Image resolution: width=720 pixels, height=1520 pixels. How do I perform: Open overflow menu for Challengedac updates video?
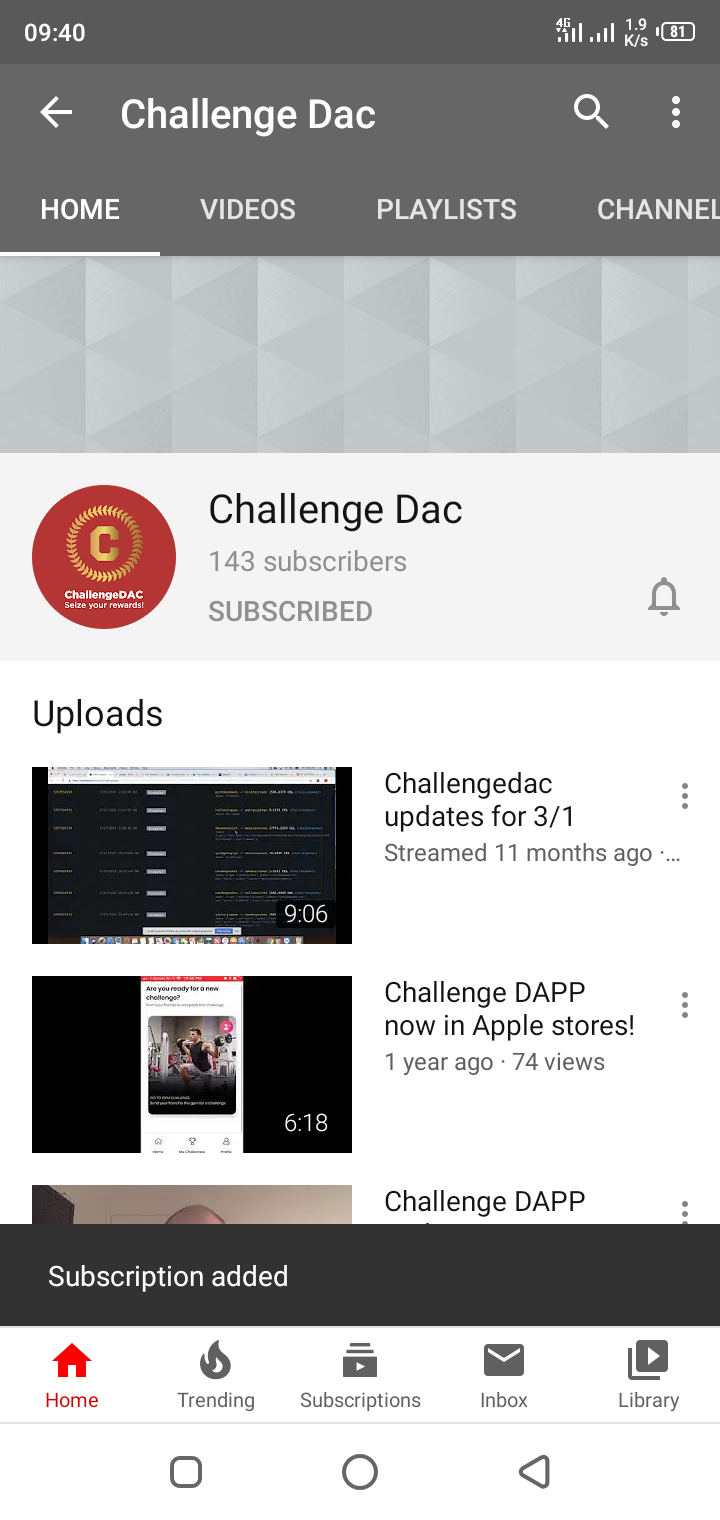(684, 795)
